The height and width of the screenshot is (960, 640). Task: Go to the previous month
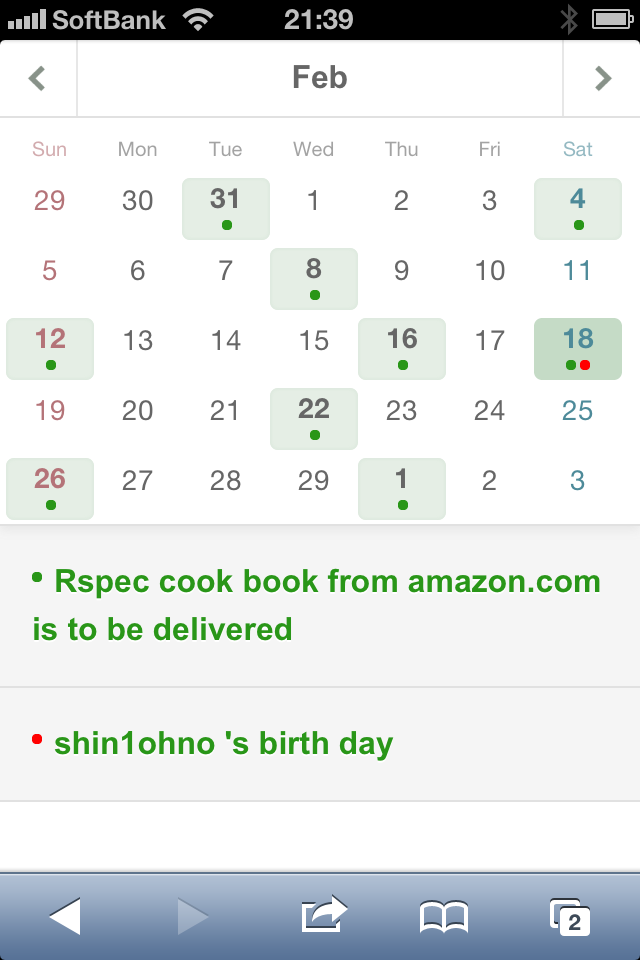coord(38,78)
